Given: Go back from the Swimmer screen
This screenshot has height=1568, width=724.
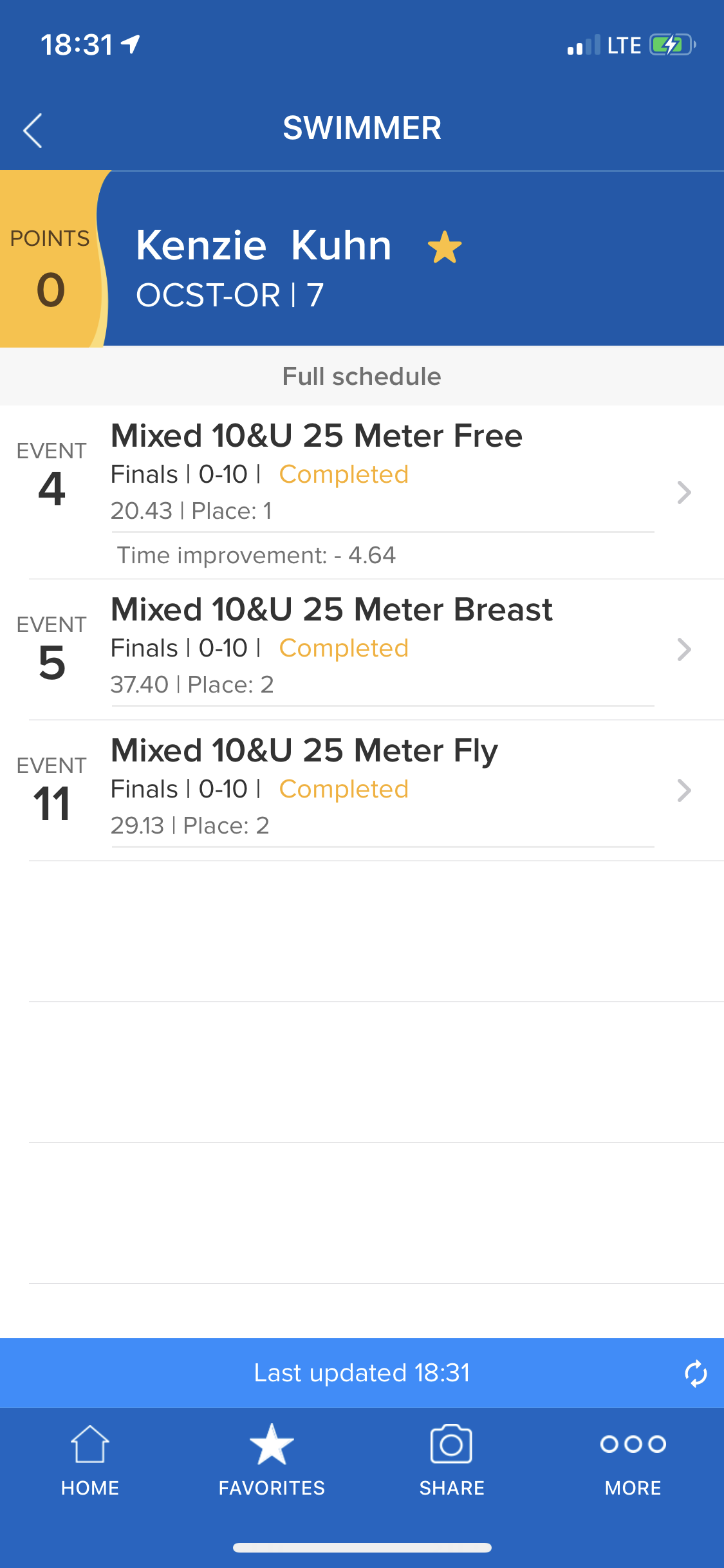Looking at the screenshot, I should (x=33, y=131).
